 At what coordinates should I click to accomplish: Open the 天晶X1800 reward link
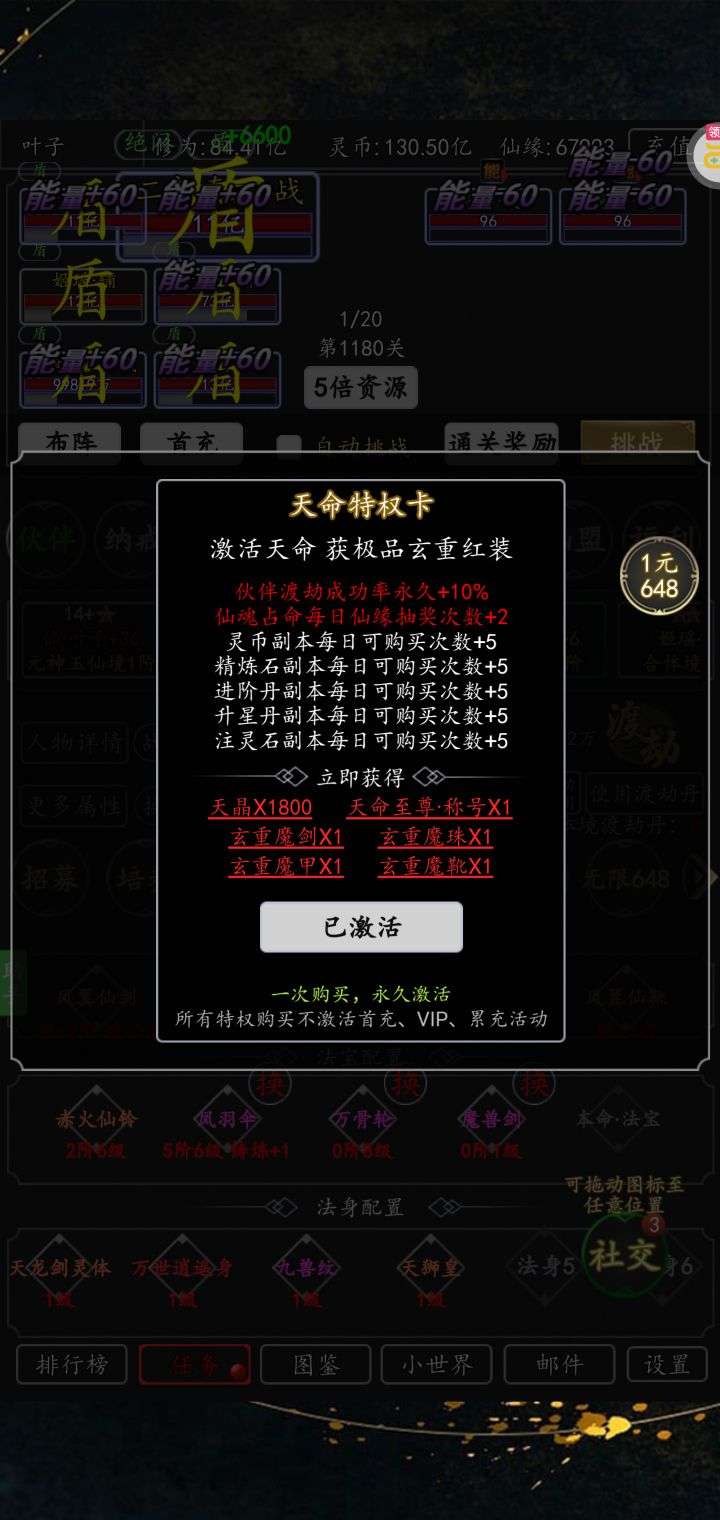tap(260, 808)
